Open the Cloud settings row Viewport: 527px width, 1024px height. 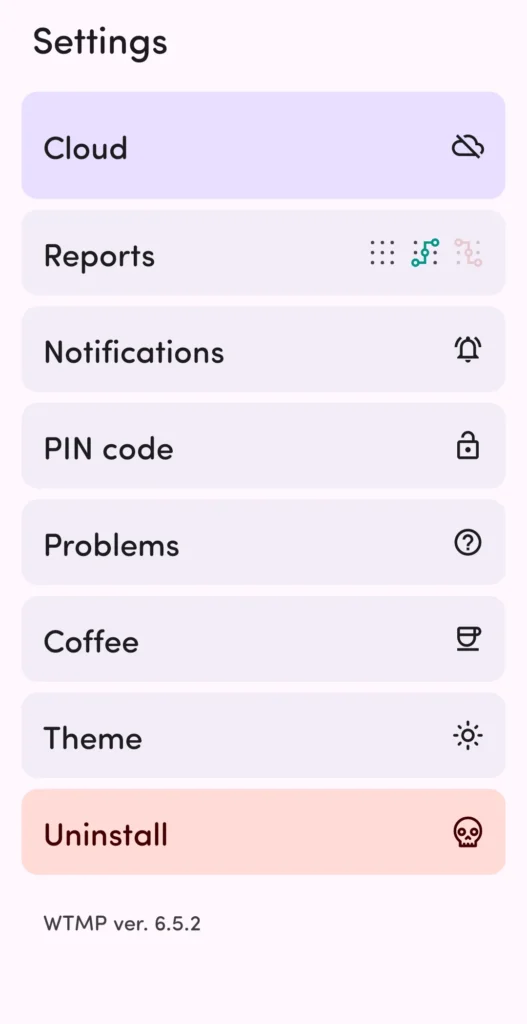coord(263,145)
